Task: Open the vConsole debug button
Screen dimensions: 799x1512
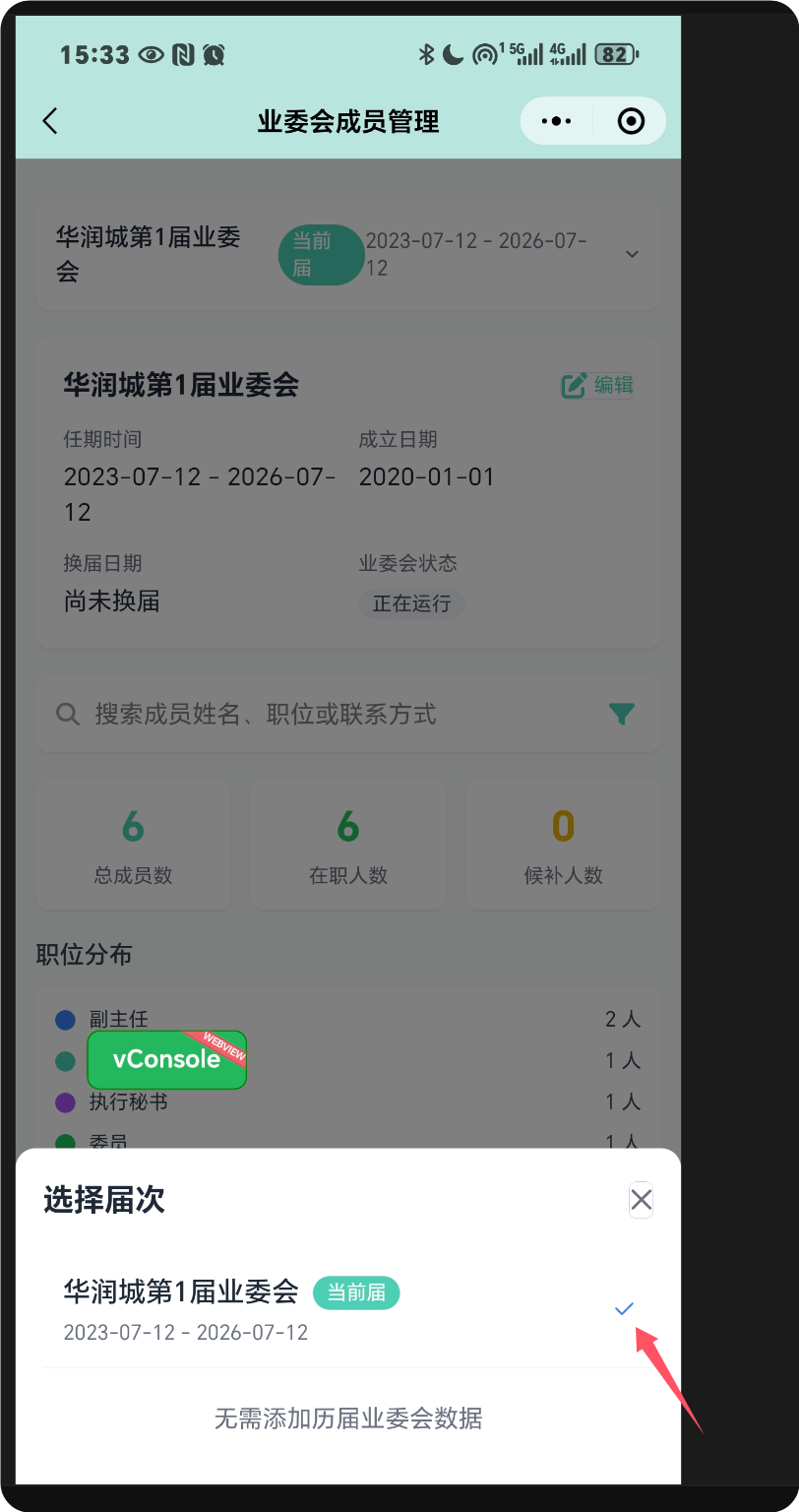Action: (x=166, y=1059)
